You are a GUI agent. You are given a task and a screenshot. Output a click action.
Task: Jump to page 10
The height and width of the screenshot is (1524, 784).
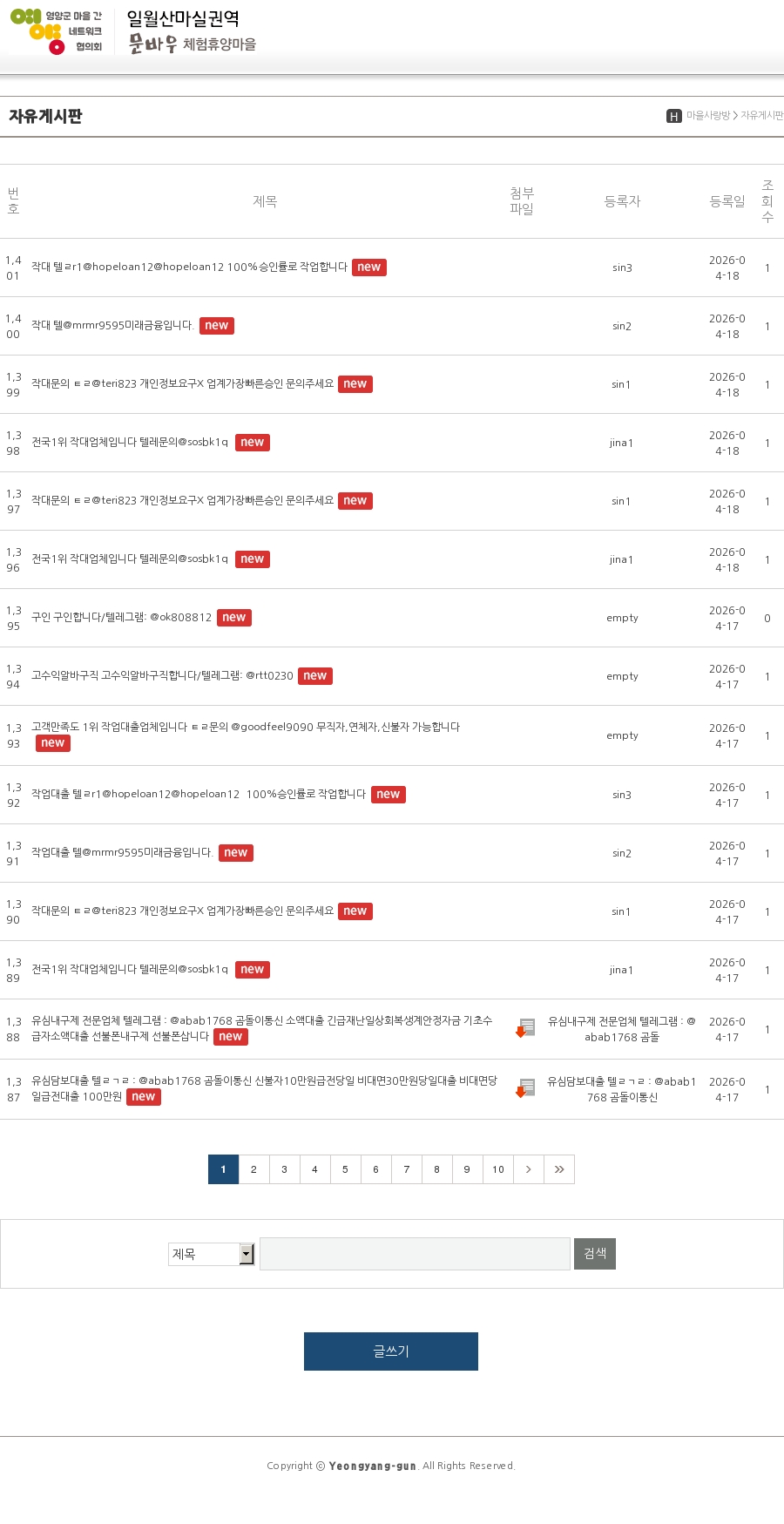tap(497, 1169)
